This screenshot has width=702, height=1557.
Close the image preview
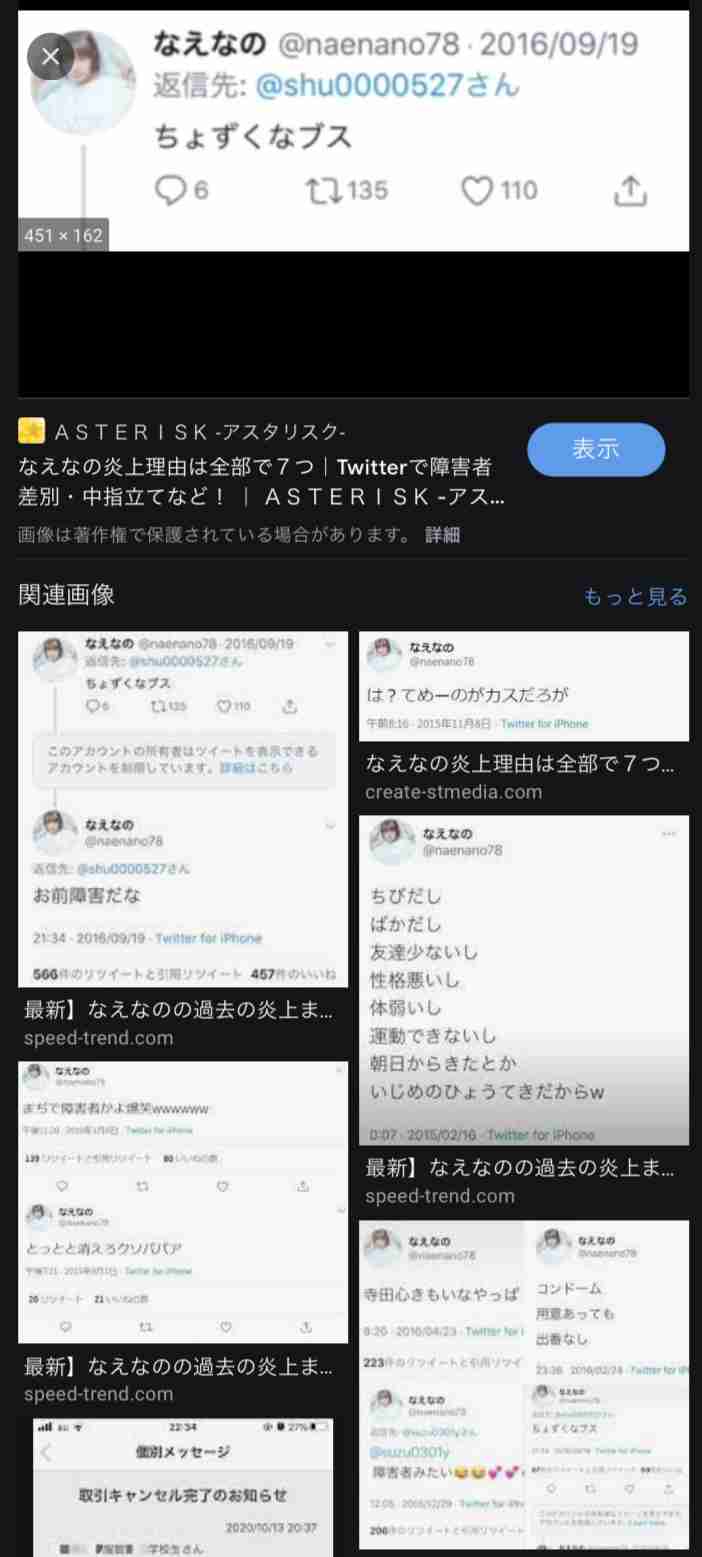[49, 56]
